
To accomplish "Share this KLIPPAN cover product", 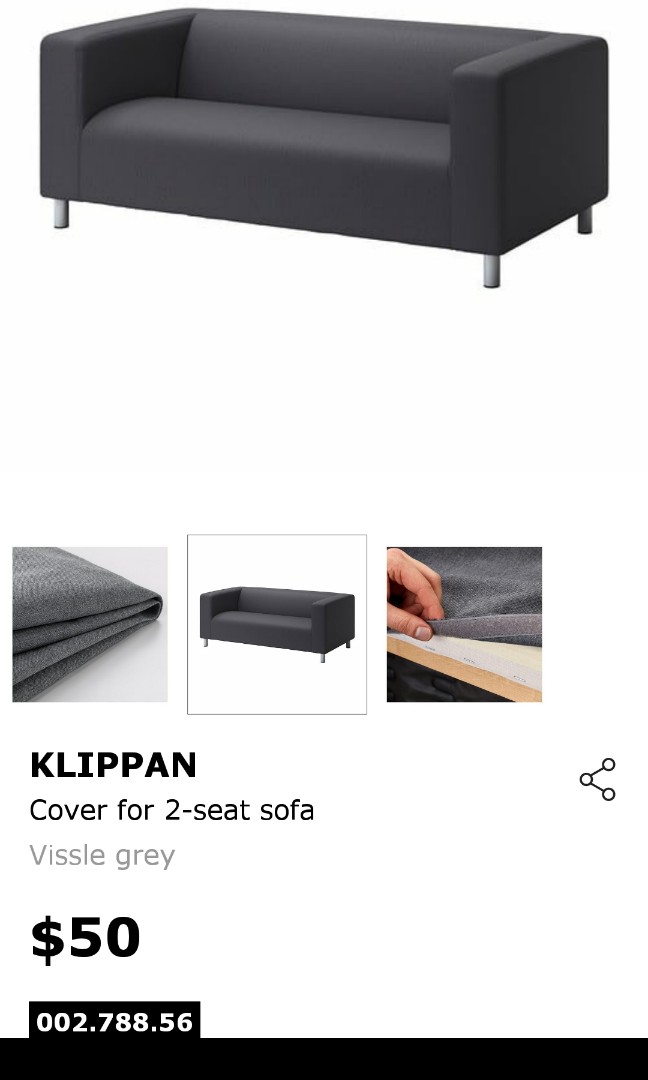I will (x=597, y=779).
